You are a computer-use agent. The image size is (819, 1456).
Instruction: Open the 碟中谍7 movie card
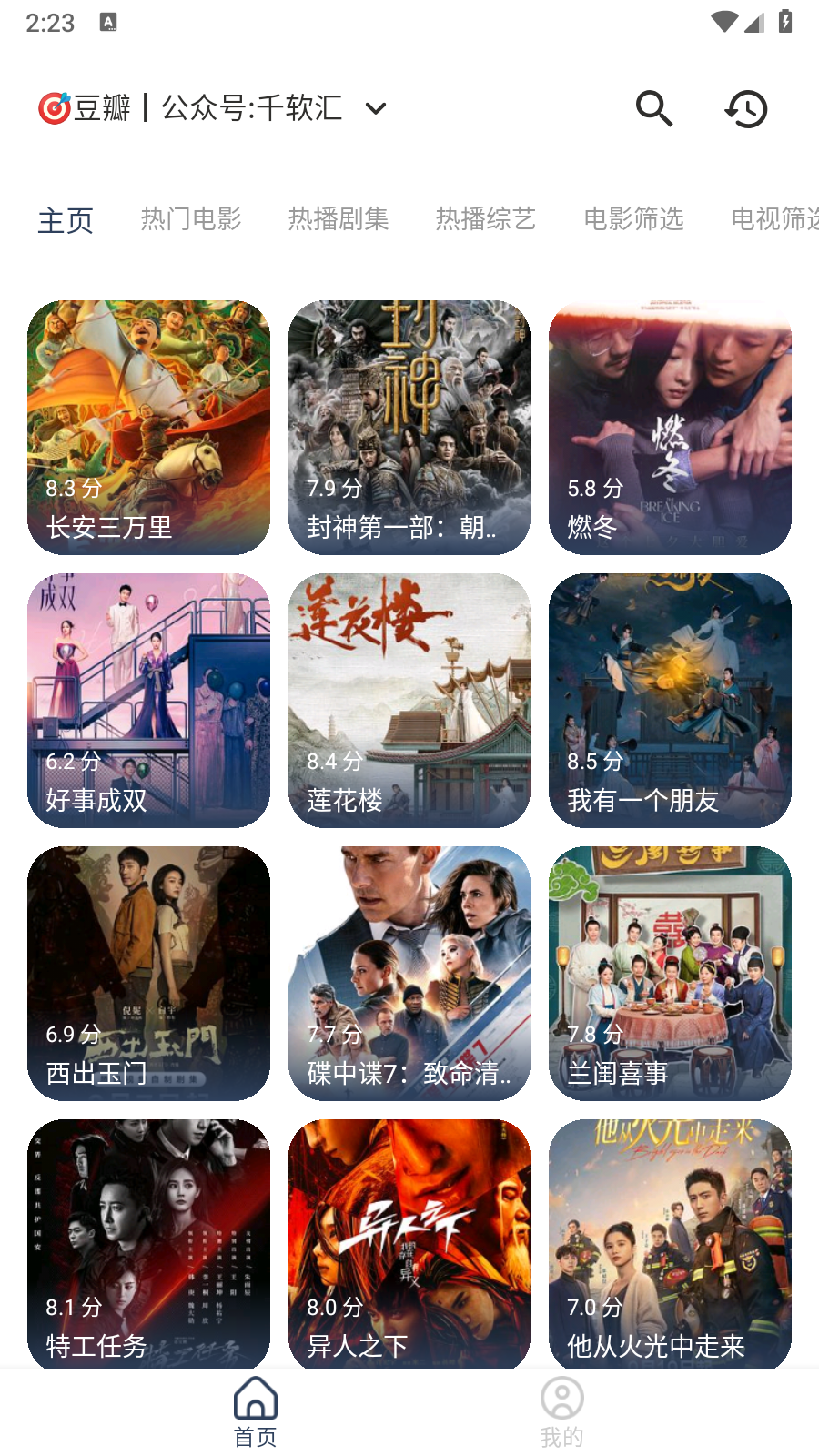point(409,973)
